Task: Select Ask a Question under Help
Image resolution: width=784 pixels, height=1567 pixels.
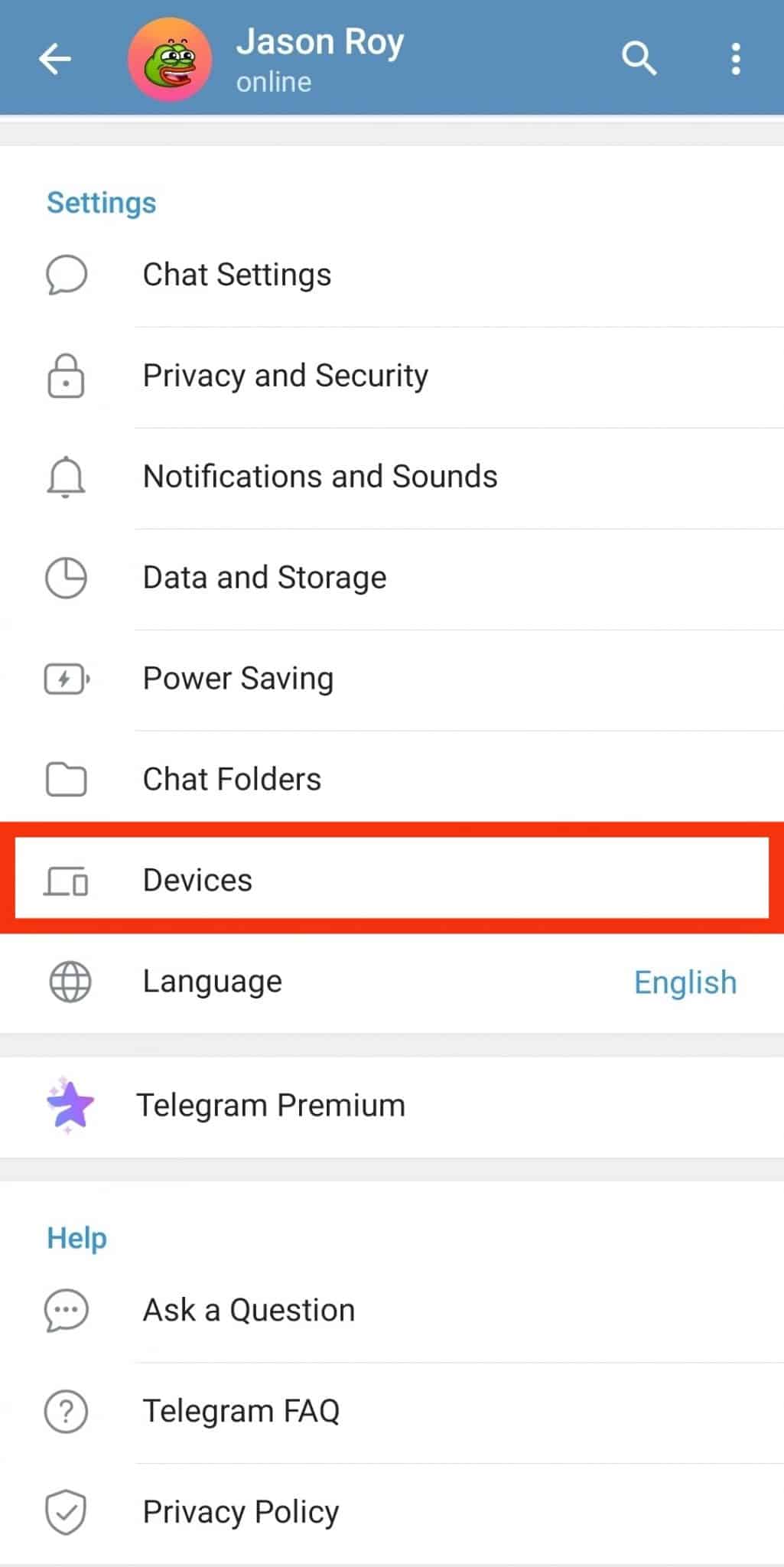Action: 248,1309
